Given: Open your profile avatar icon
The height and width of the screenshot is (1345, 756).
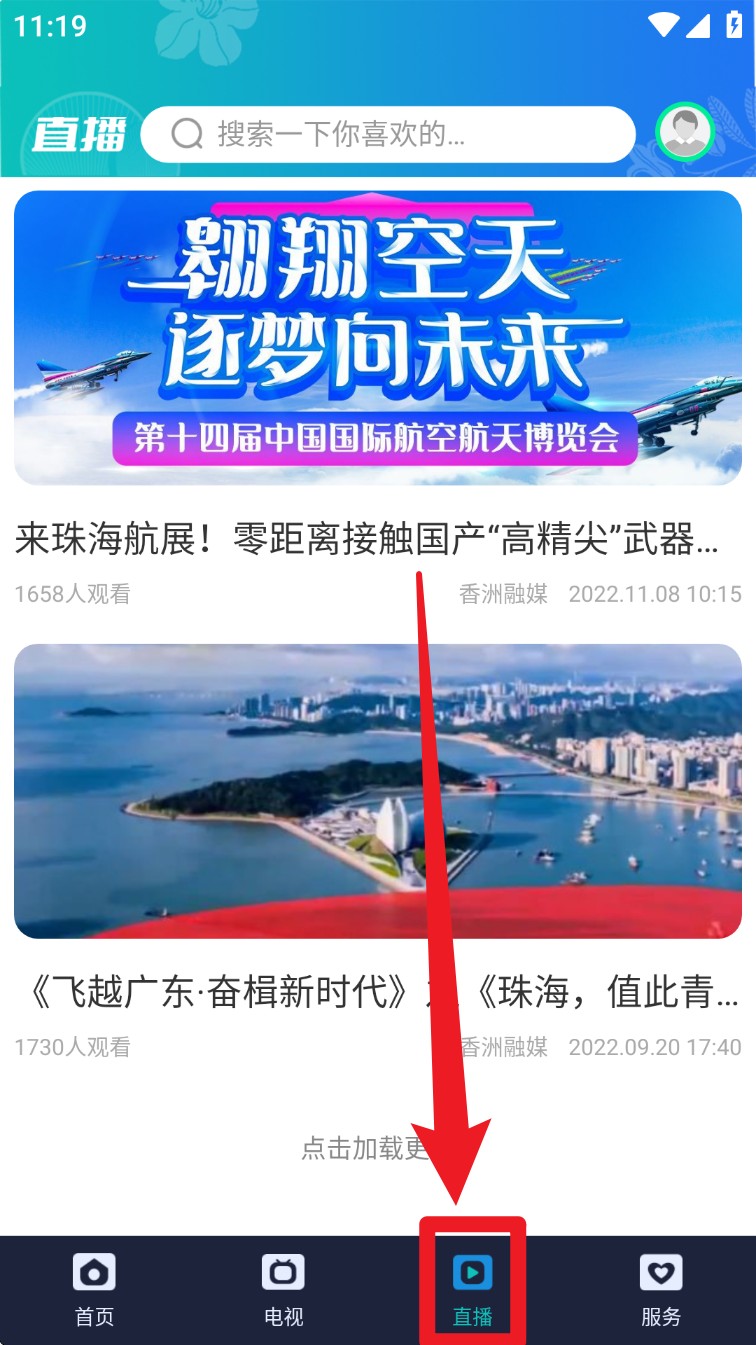Looking at the screenshot, I should pyautogui.click(x=684, y=131).
